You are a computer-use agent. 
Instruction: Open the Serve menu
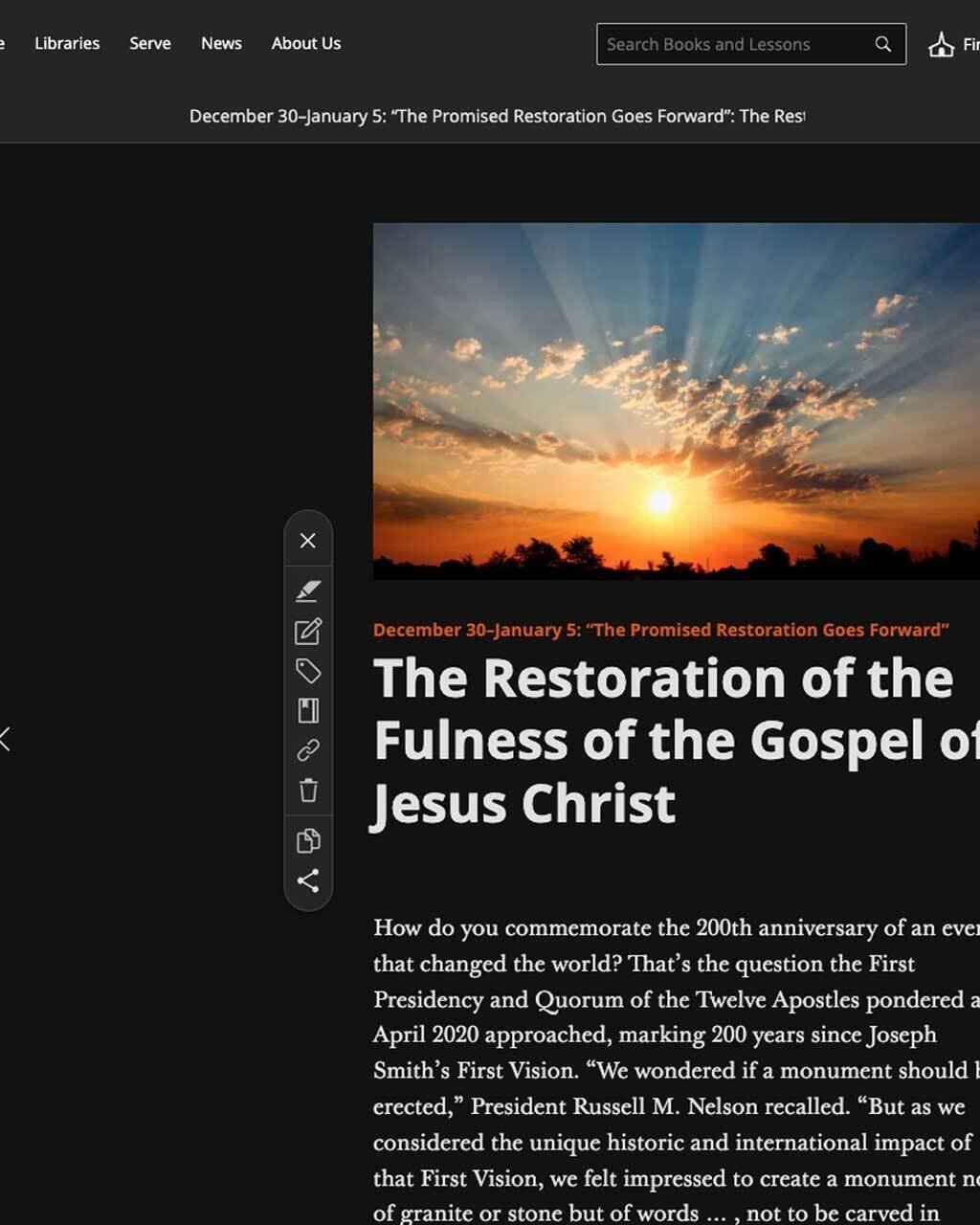point(150,43)
